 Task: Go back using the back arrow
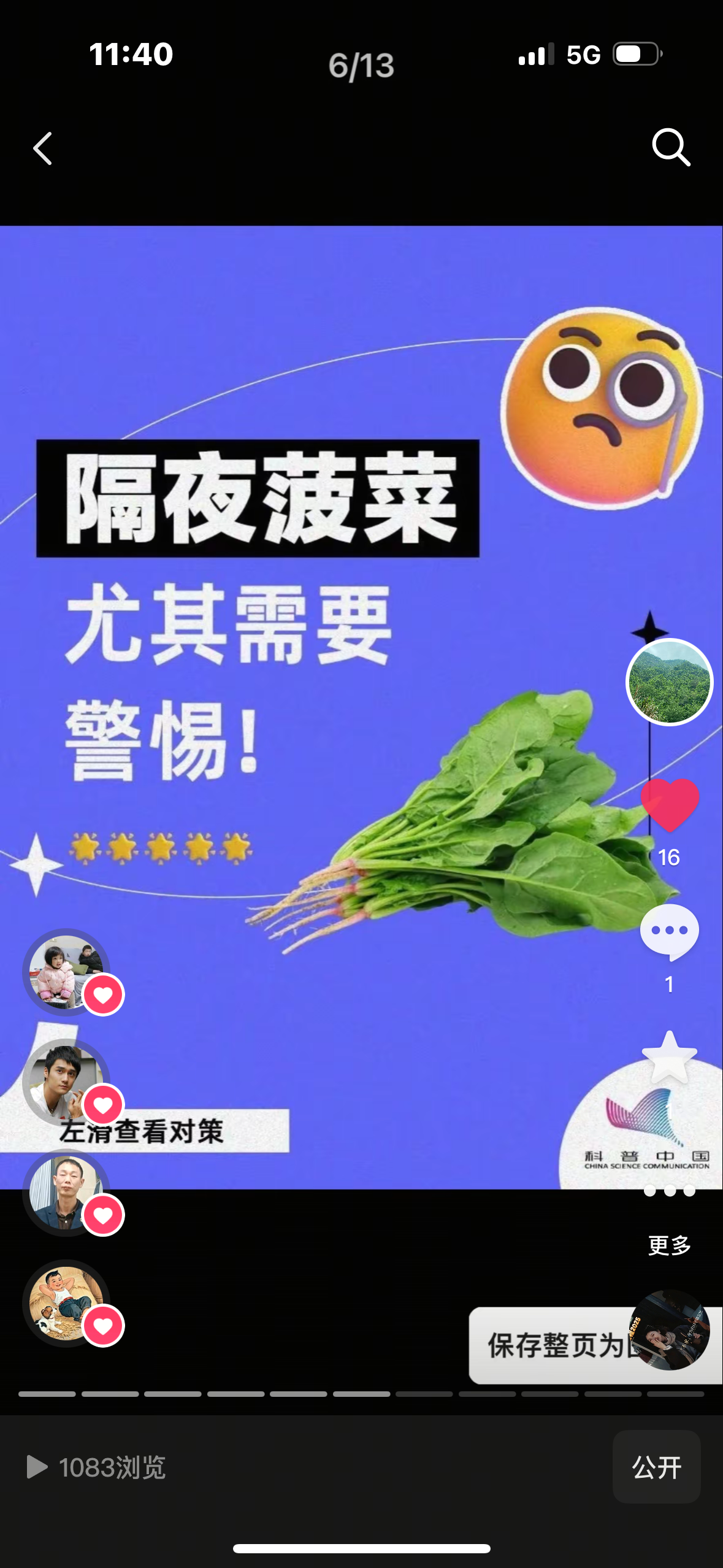click(x=43, y=148)
